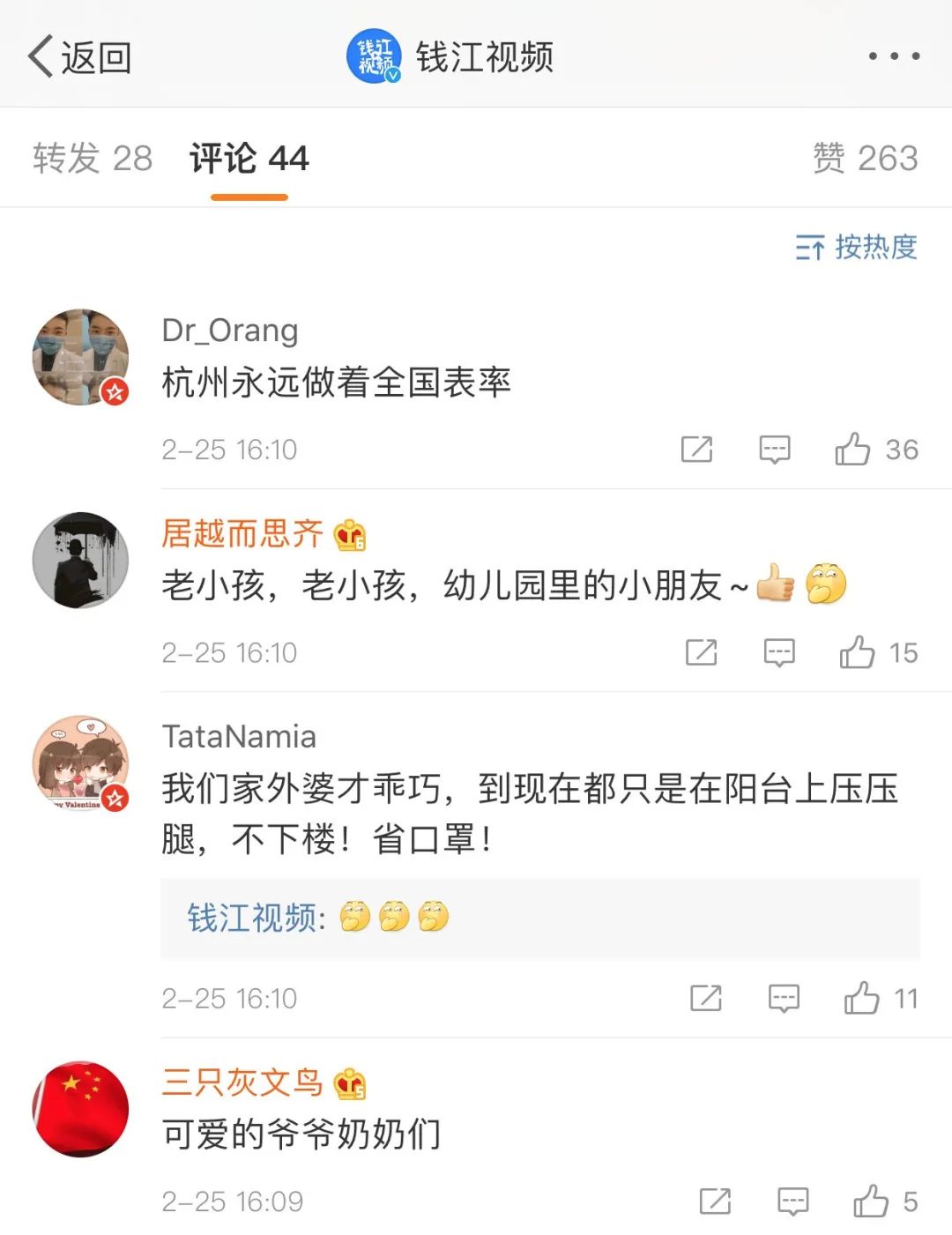Like the comment by 三只灰文鸟

coord(871,1202)
